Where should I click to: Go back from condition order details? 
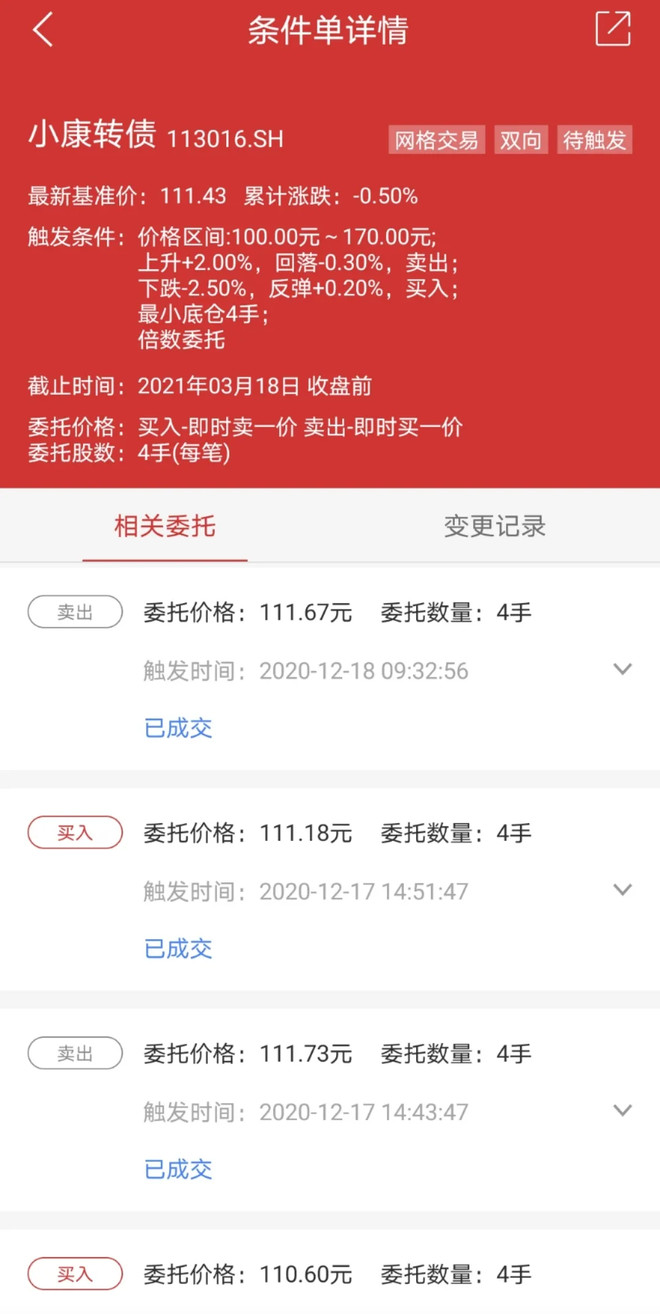coord(42,30)
